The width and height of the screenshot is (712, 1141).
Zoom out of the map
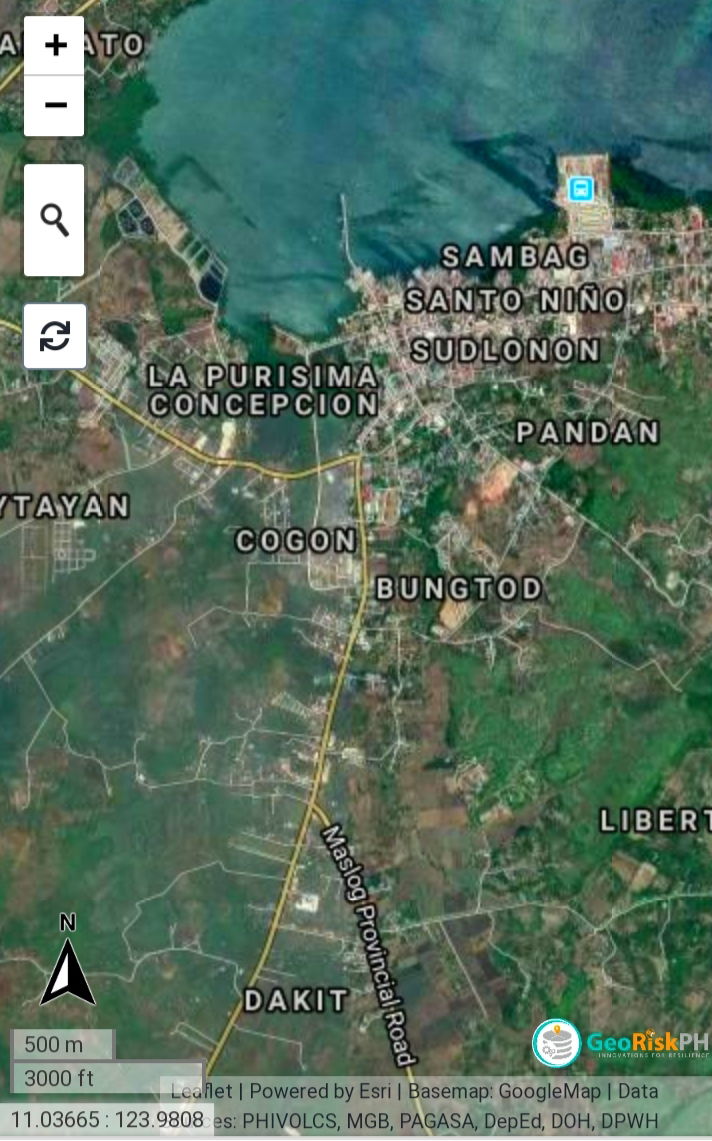pyautogui.click(x=55, y=106)
